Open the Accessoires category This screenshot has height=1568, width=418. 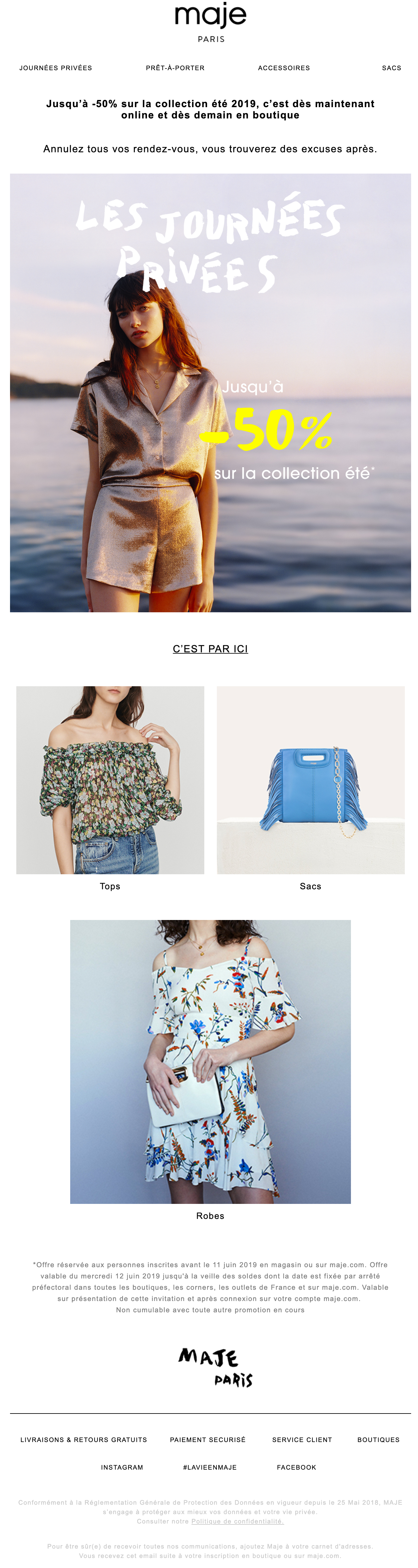[x=284, y=68]
